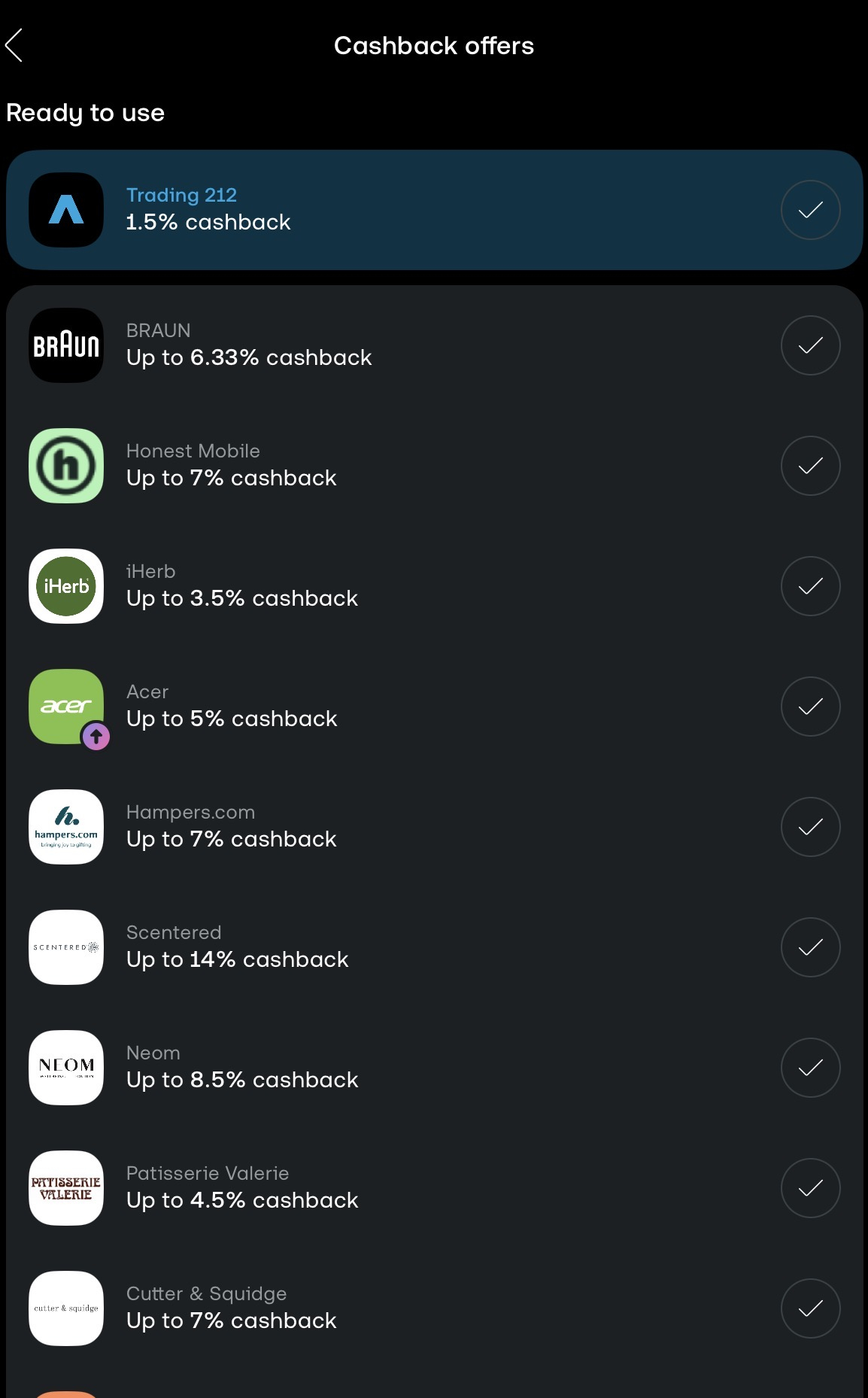Tap the checkmark circle for Trading 212
This screenshot has height=1398, width=868.
(x=810, y=210)
